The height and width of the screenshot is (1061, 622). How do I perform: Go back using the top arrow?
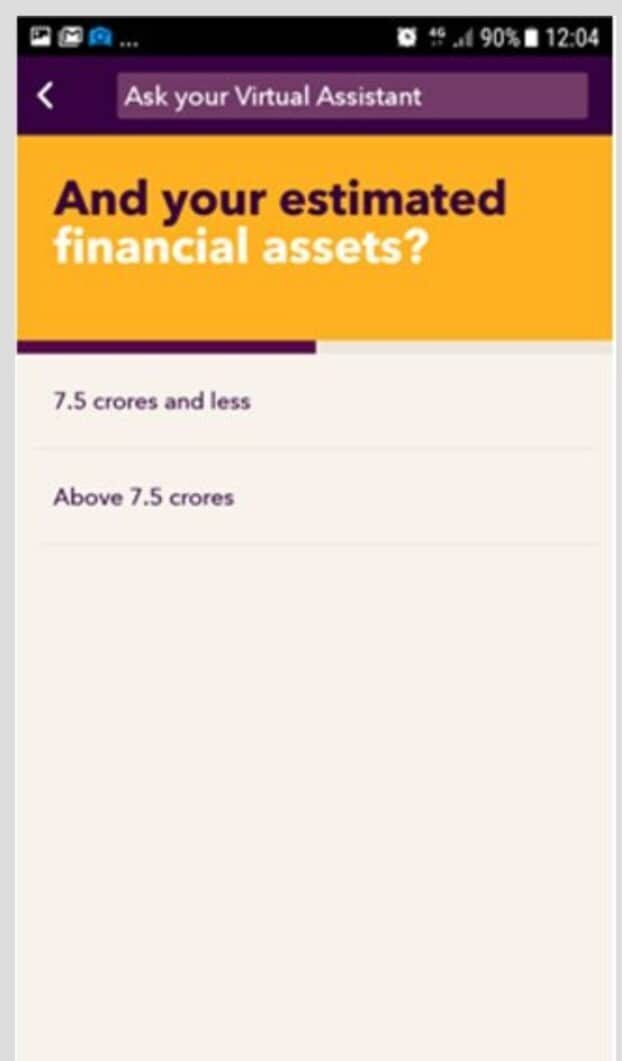tap(45, 96)
